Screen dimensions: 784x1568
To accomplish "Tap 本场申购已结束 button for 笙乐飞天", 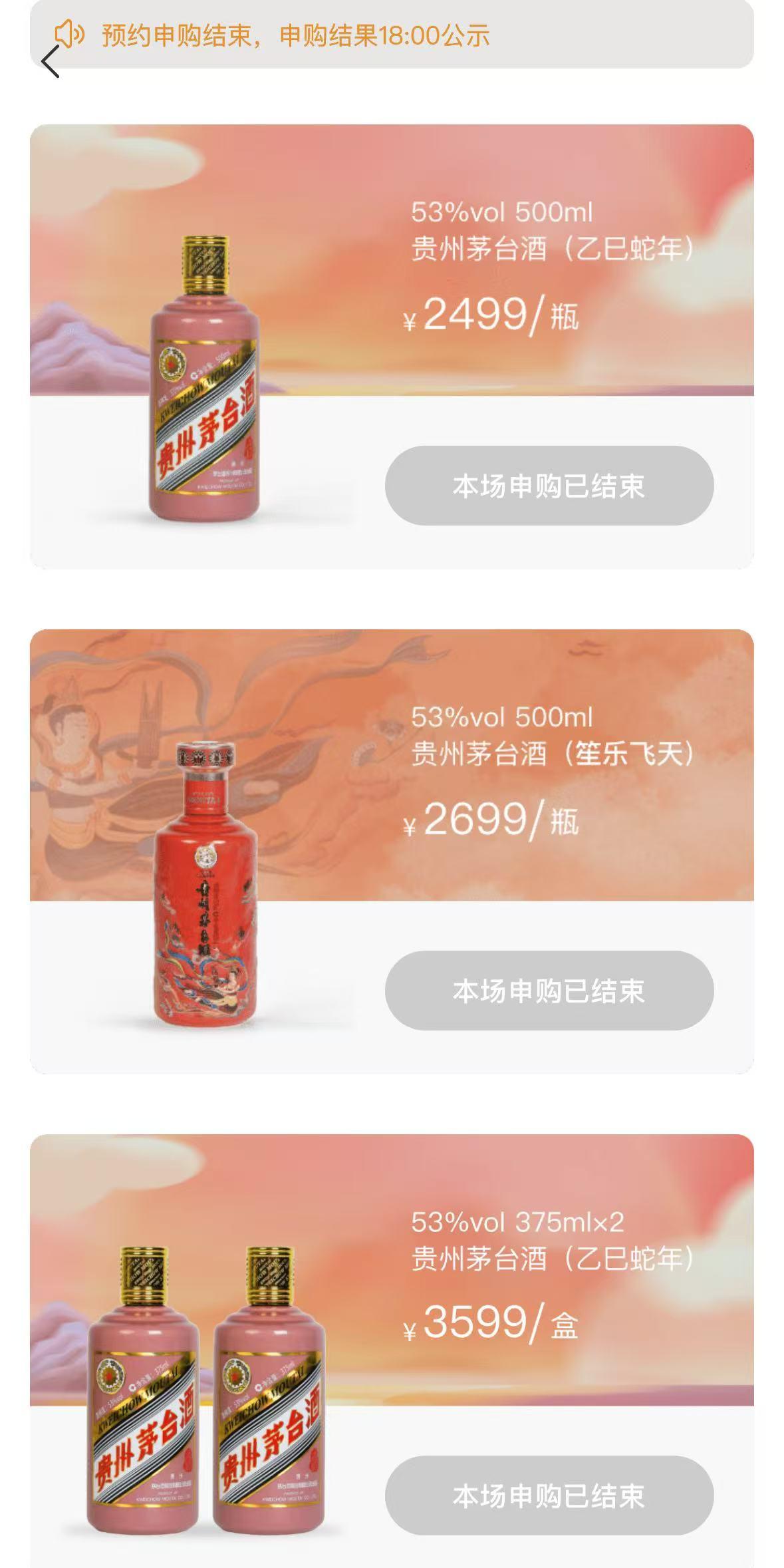I will [x=549, y=991].
